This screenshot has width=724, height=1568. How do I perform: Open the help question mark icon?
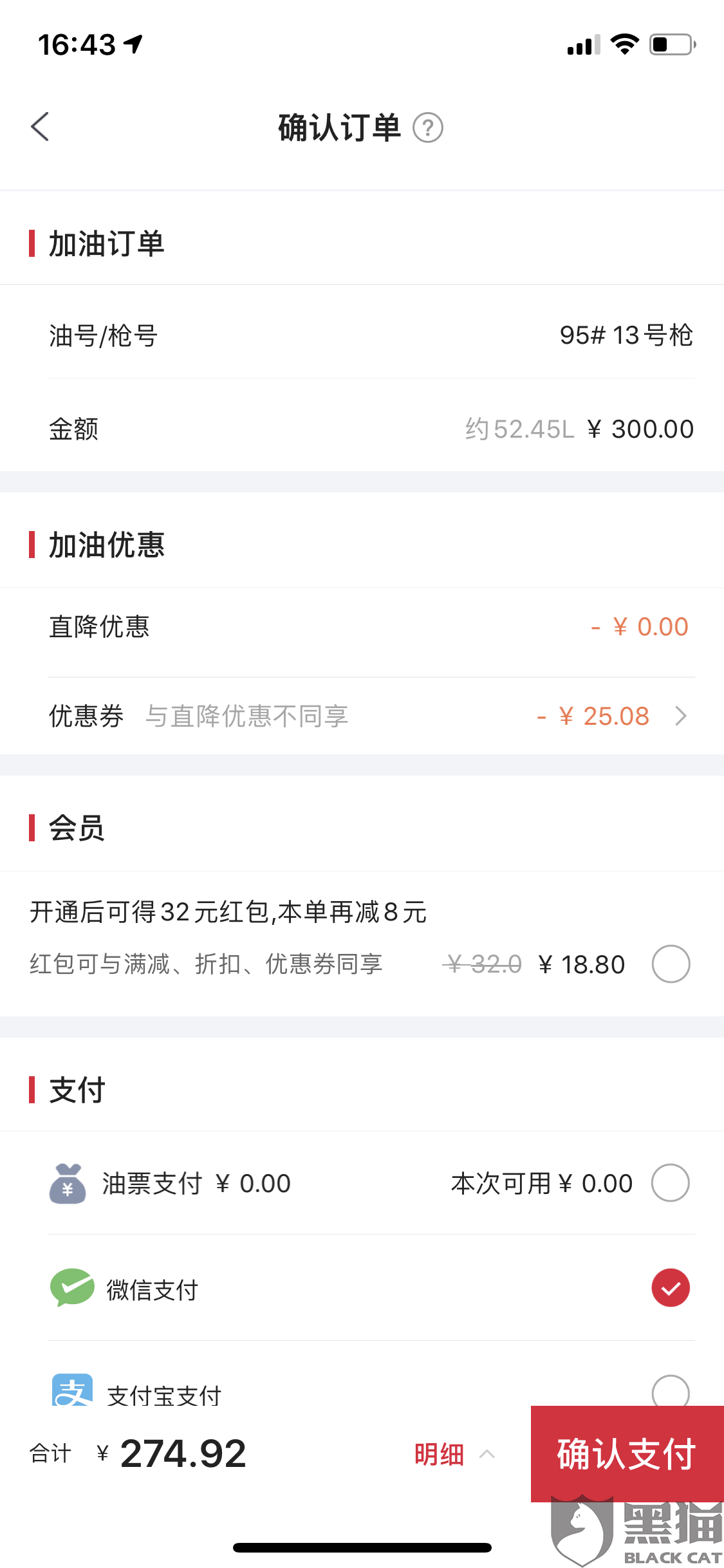pyautogui.click(x=428, y=127)
